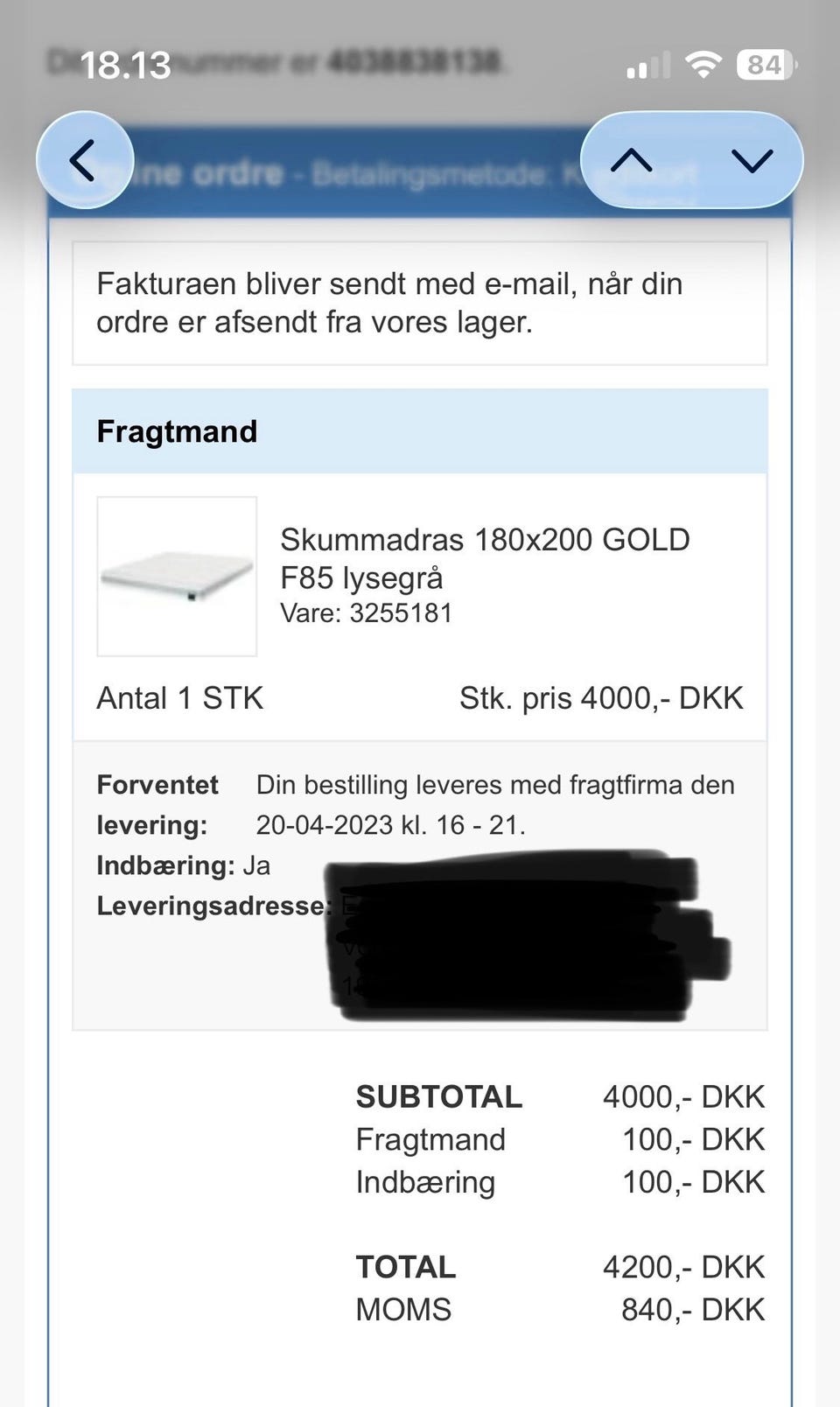
Task: Open the Skummadras product image
Action: (177, 577)
